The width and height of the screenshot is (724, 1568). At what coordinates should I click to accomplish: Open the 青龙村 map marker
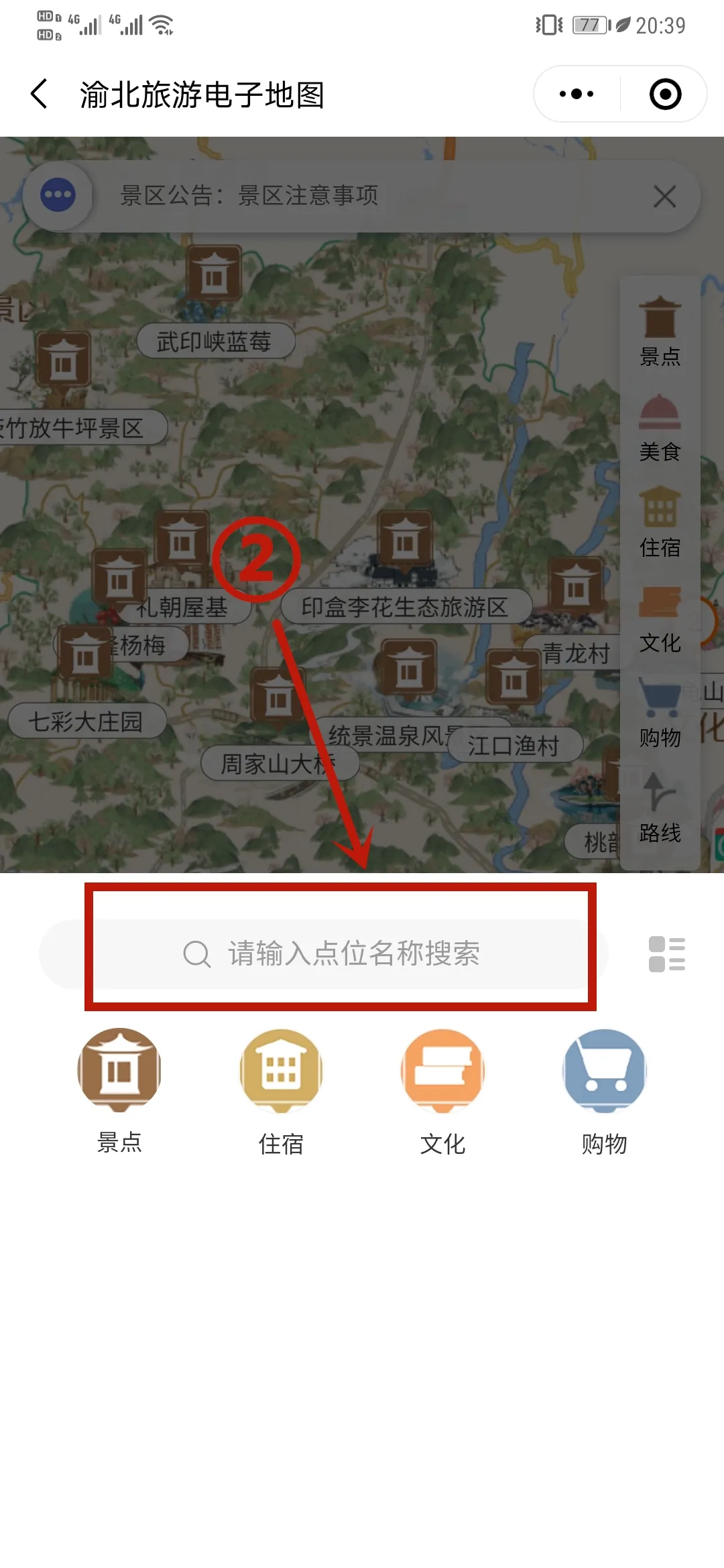[577, 653]
